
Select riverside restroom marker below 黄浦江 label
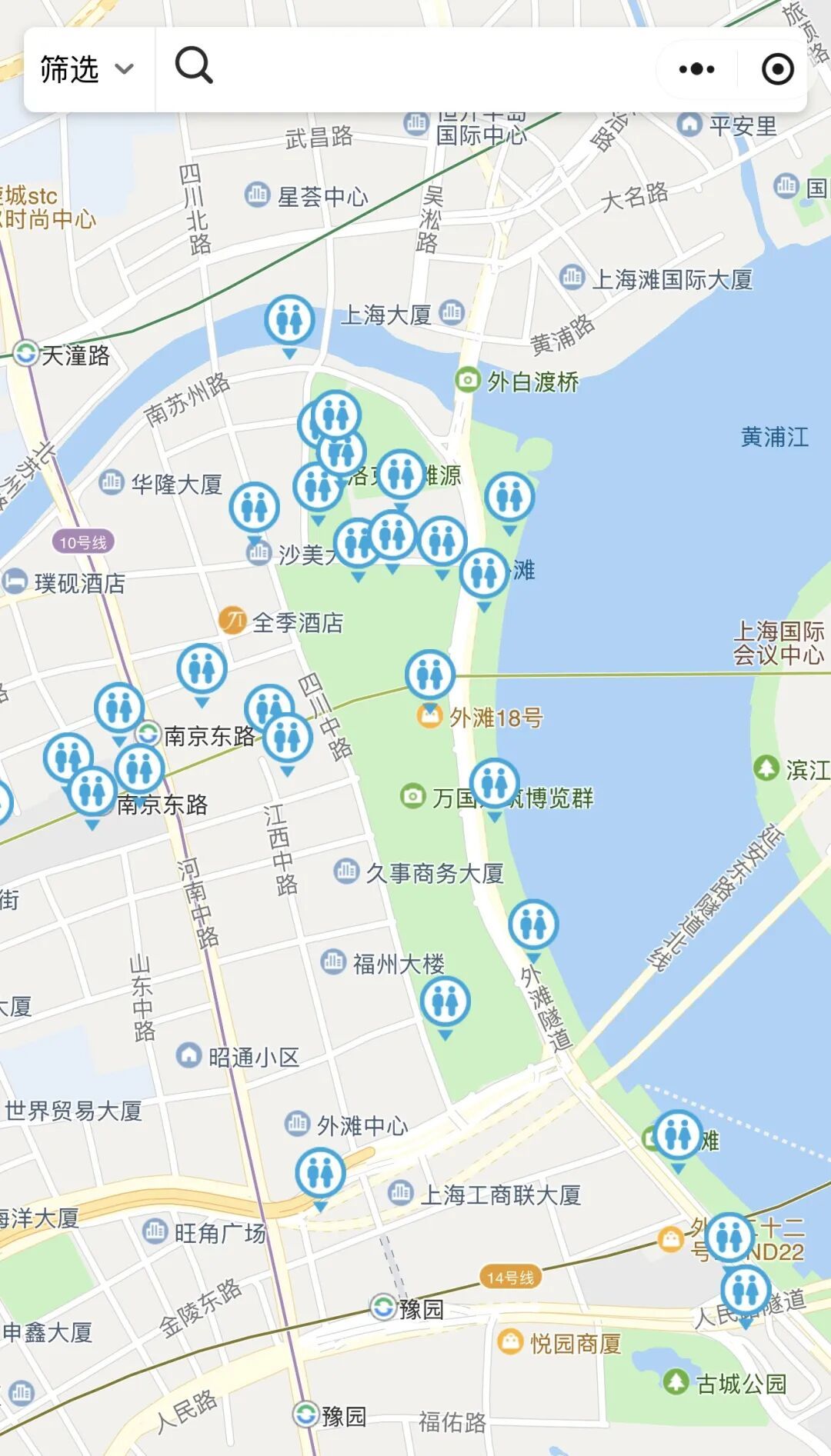coord(509,497)
